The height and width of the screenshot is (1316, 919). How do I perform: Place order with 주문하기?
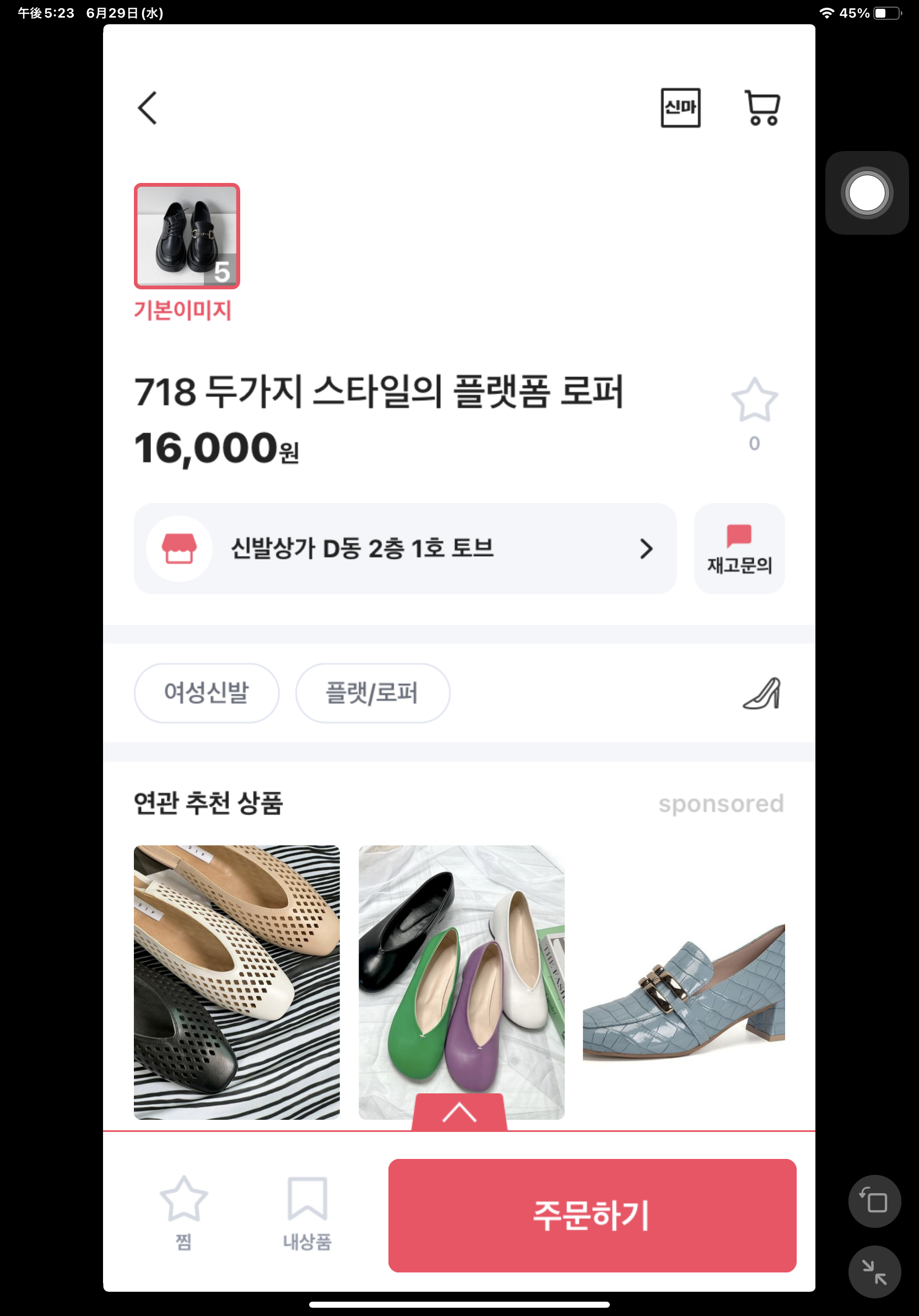(592, 1215)
